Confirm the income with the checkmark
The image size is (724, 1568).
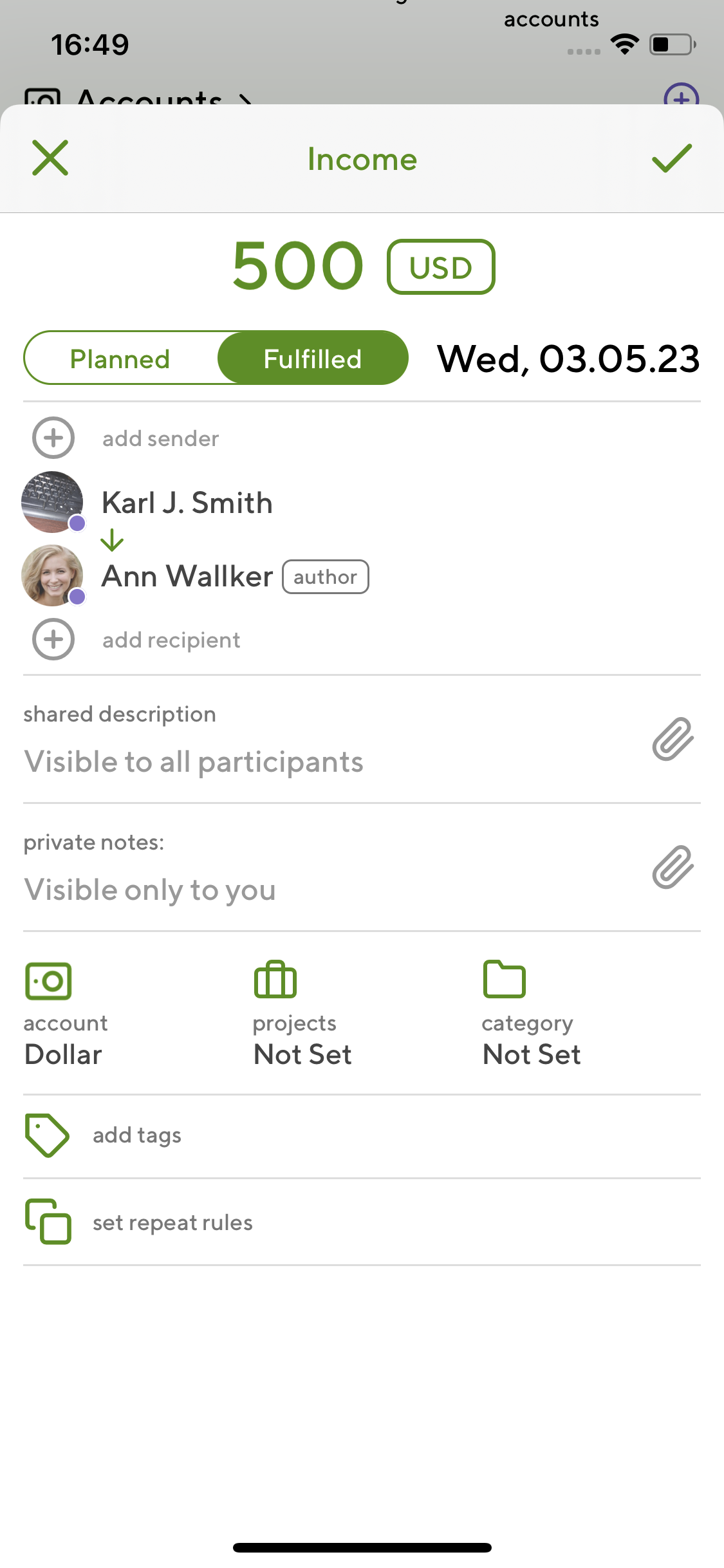coord(671,158)
